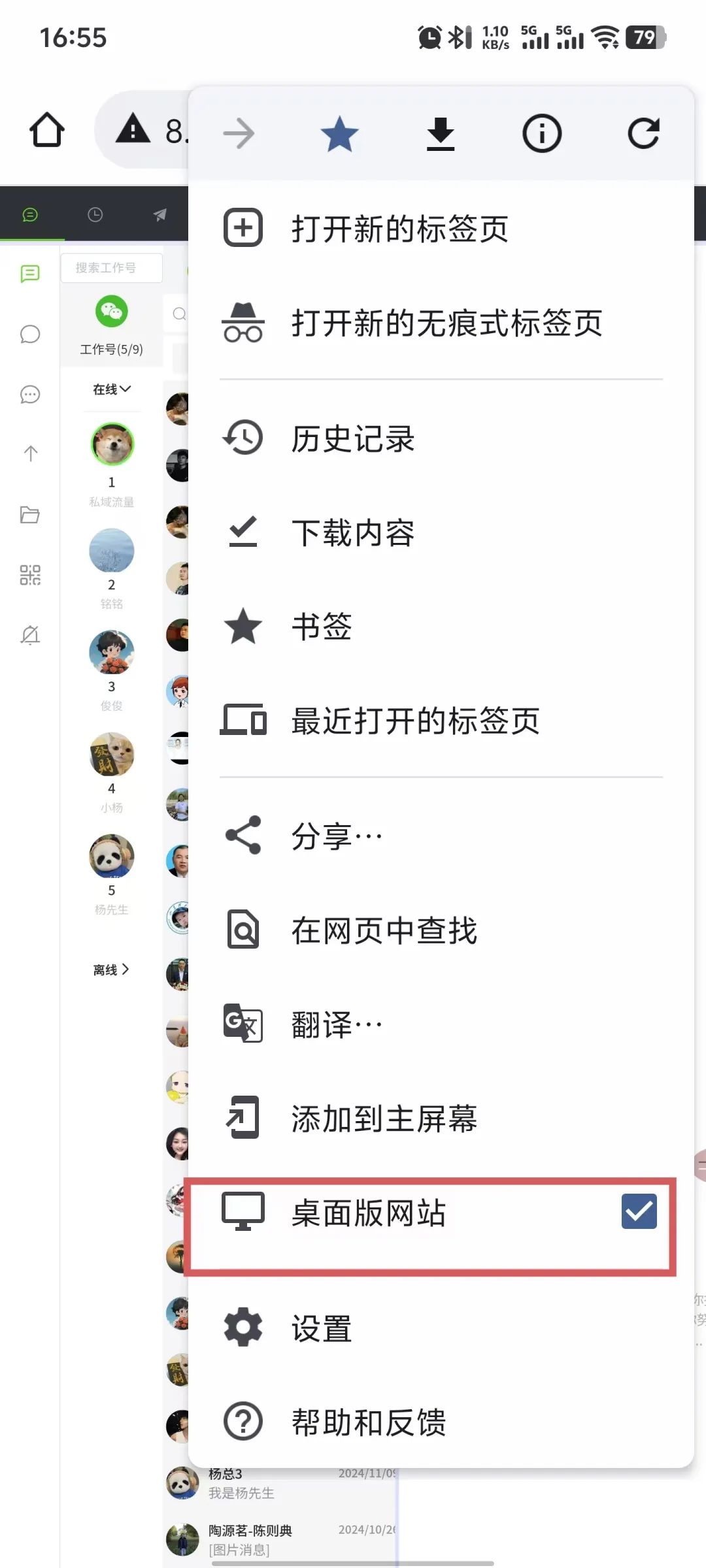Tap the bookmark star in the menu header
The image size is (706, 1568).
pyautogui.click(x=340, y=134)
